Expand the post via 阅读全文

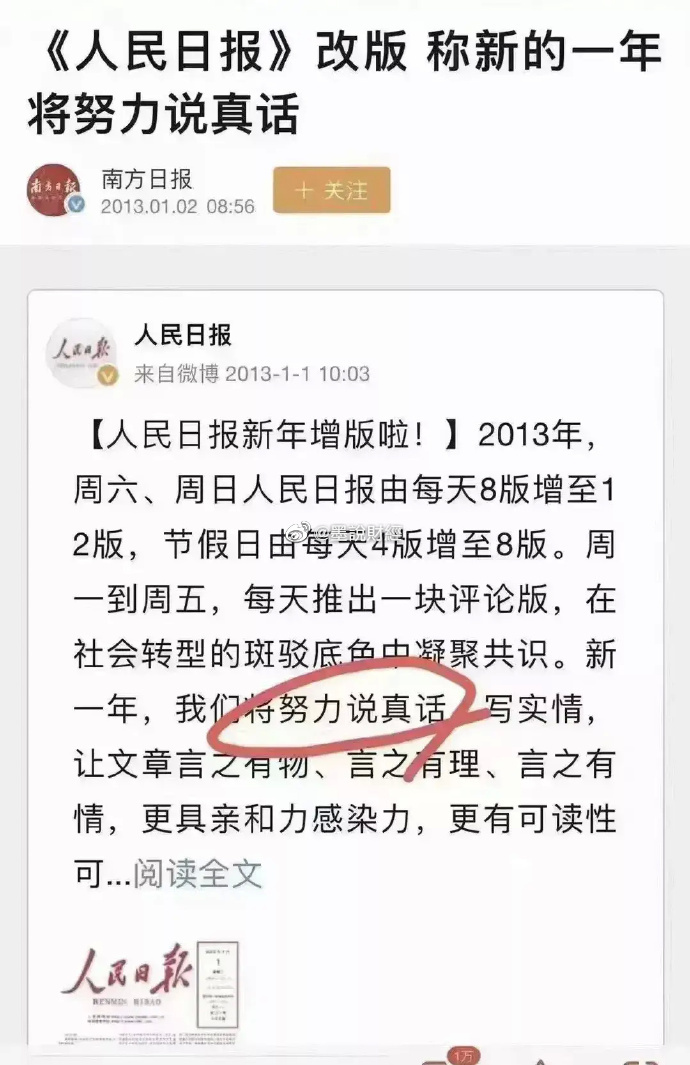tap(197, 873)
